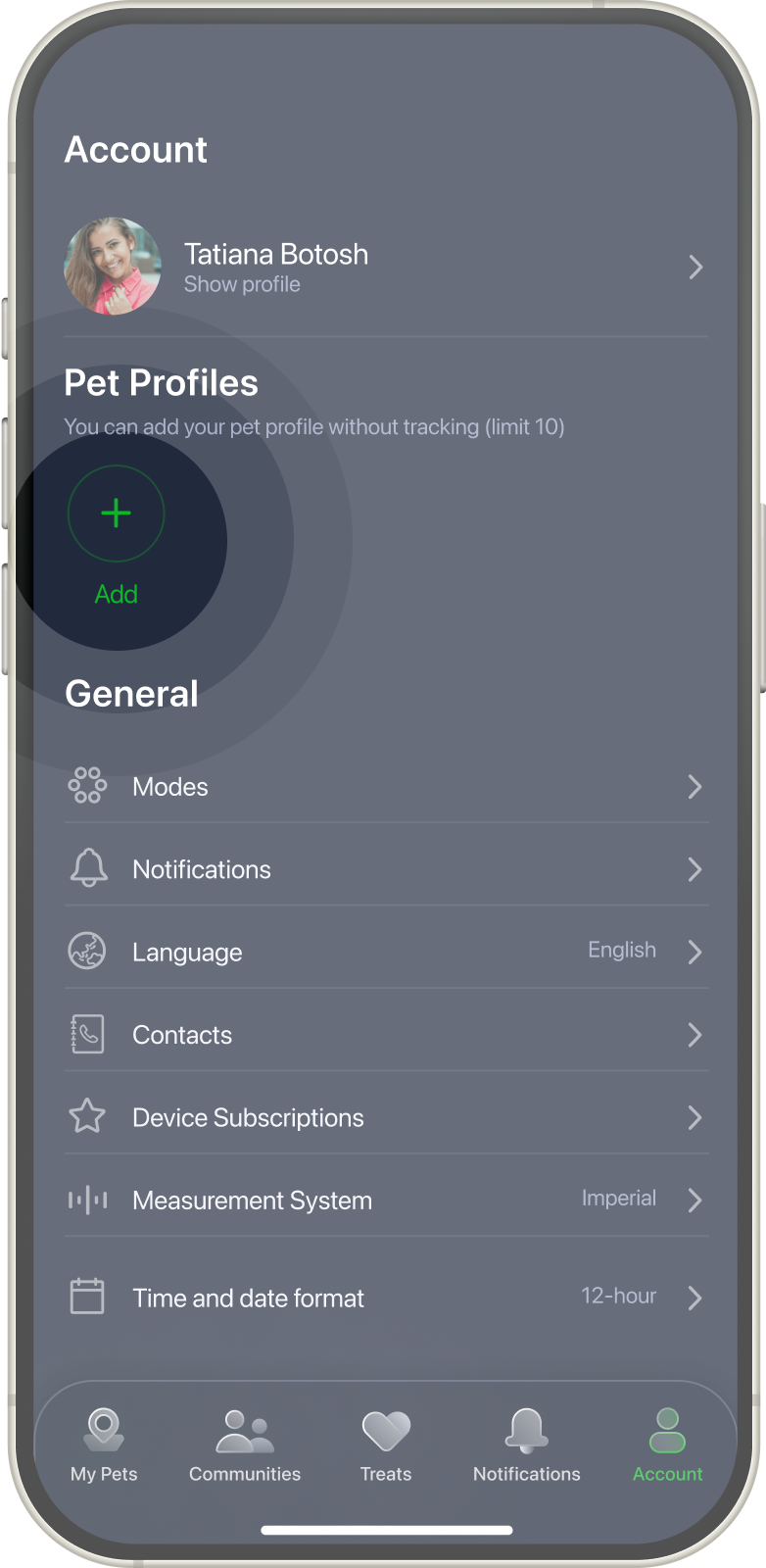Add a new pet profile
This screenshot has width=766, height=1568.
pyautogui.click(x=116, y=514)
